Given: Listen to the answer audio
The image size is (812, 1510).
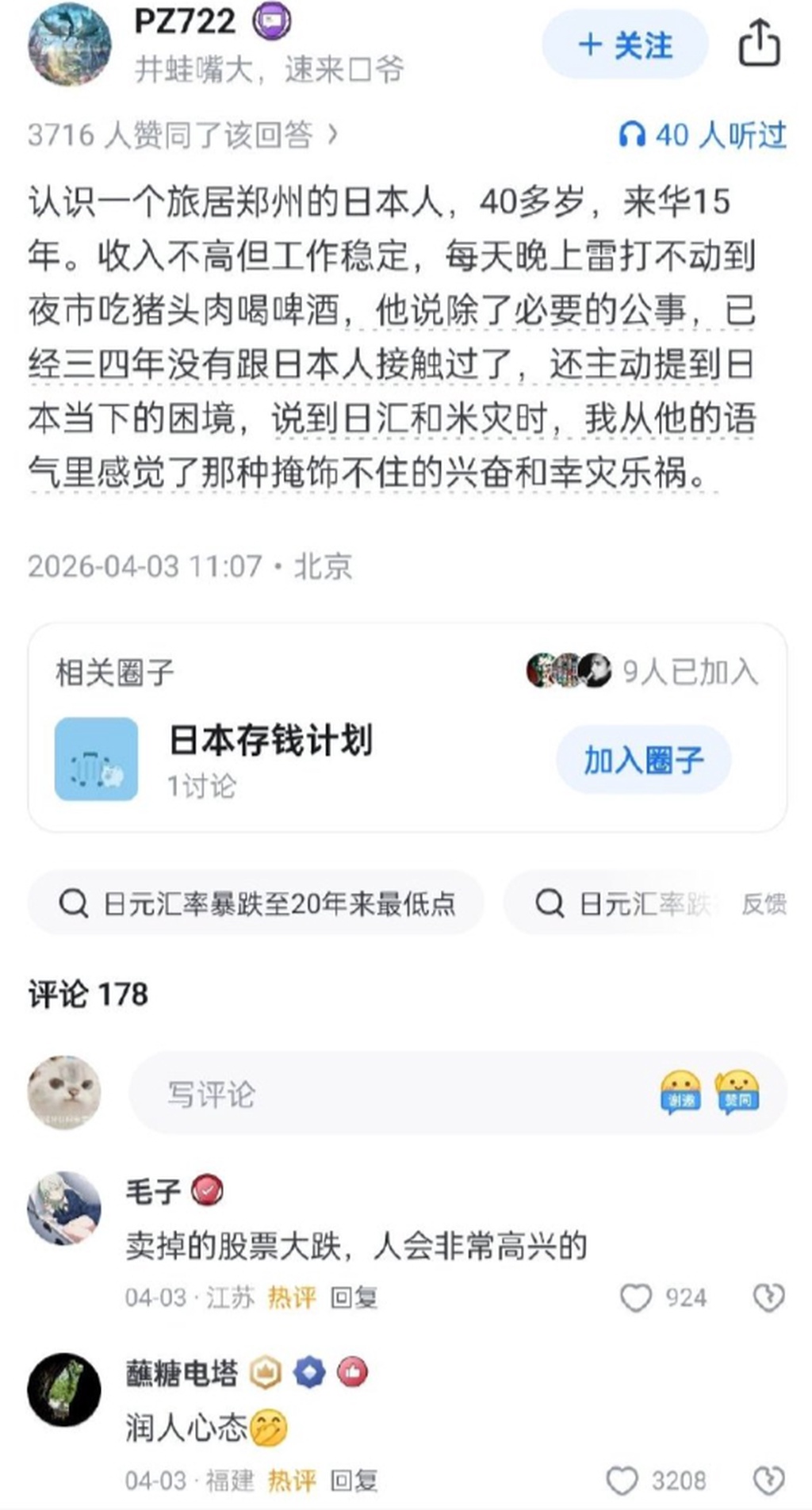Looking at the screenshot, I should 702,136.
